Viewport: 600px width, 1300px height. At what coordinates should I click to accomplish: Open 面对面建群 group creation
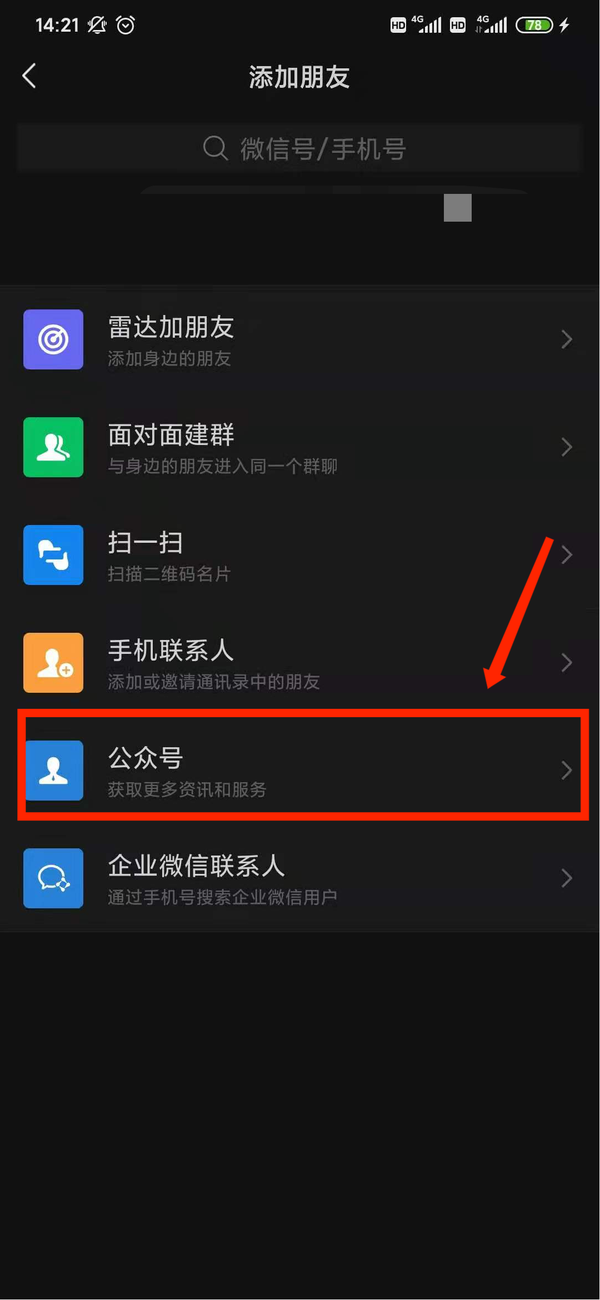[300, 447]
